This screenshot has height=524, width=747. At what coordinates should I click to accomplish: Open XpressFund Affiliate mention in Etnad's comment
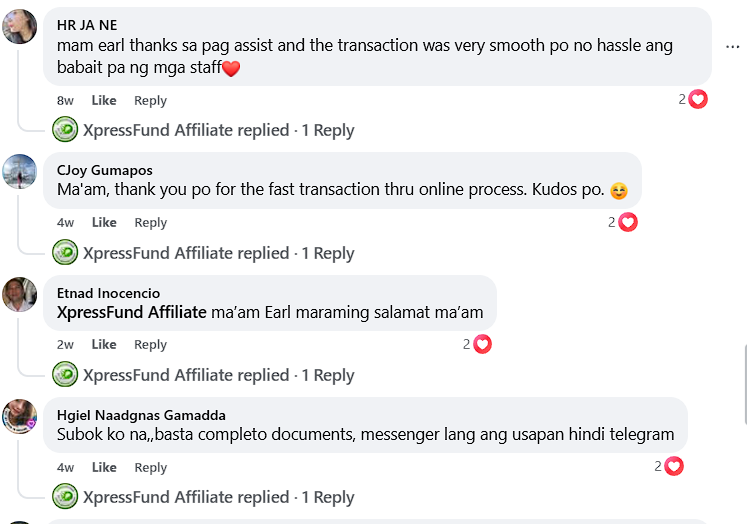131,312
